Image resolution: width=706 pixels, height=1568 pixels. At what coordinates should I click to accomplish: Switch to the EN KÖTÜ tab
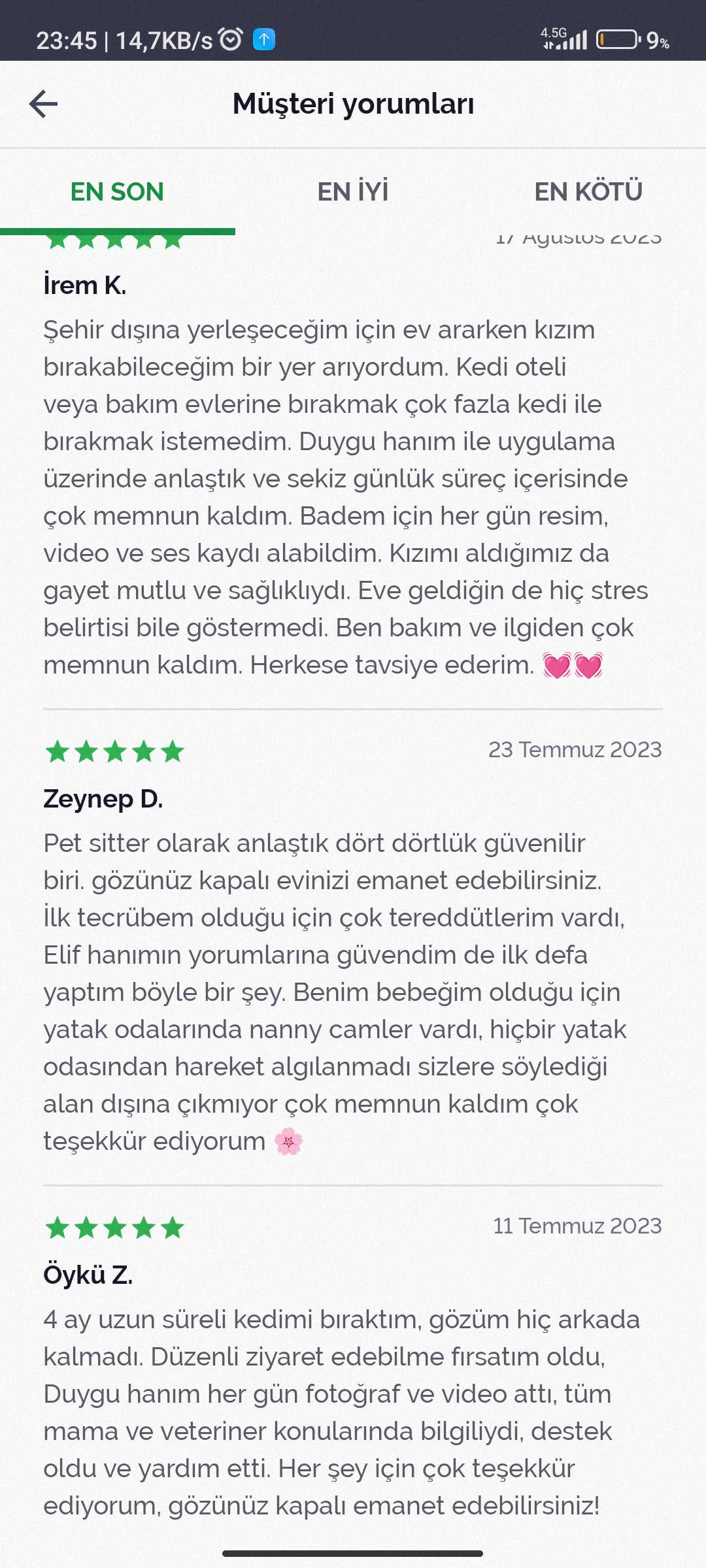[x=588, y=192]
